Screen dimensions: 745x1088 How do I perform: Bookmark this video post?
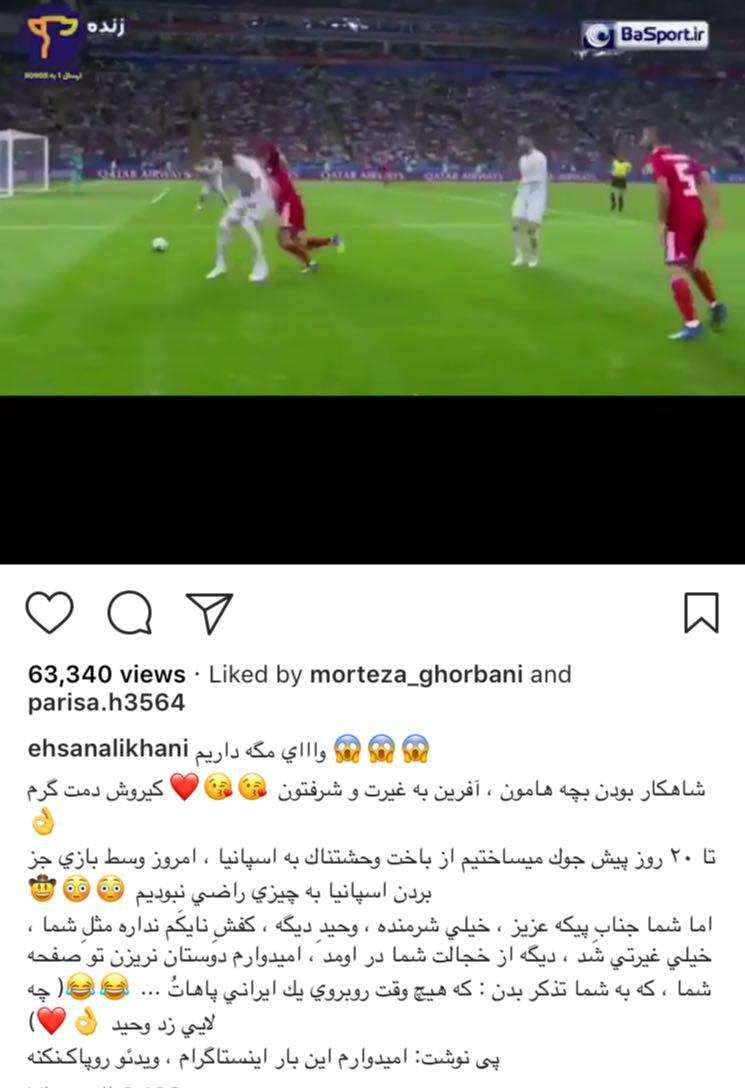point(701,612)
